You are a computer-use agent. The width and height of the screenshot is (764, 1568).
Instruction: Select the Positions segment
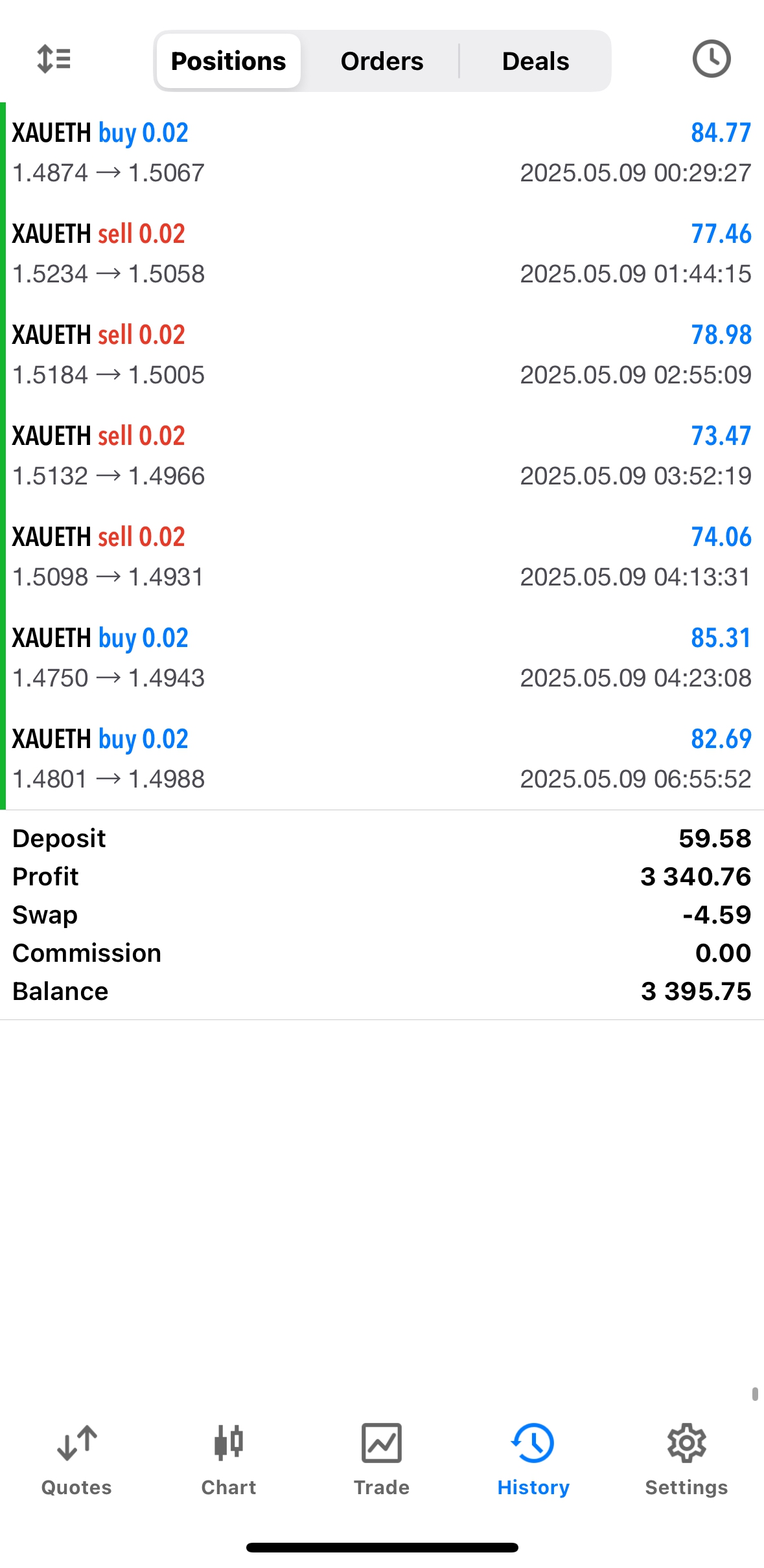(228, 61)
